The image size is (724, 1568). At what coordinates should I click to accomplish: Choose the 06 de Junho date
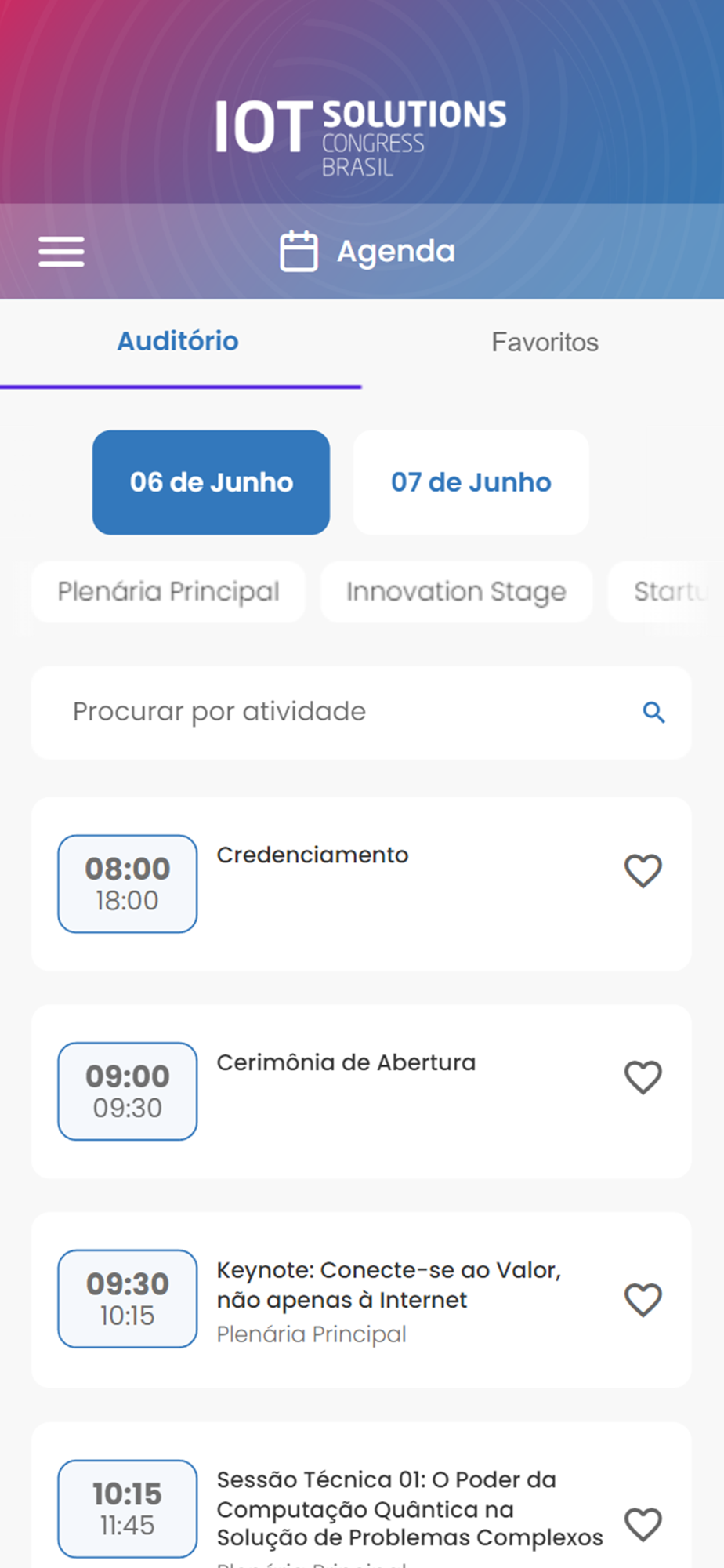coord(211,482)
